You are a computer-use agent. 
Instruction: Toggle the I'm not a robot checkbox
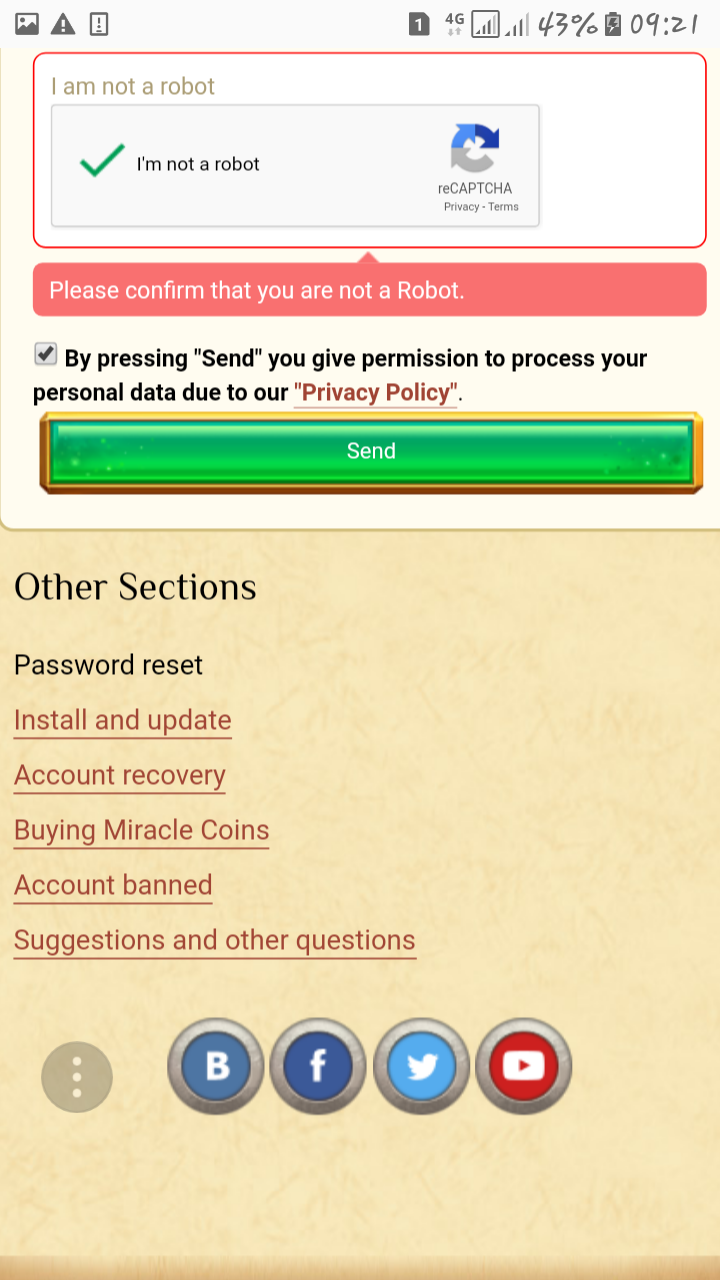(x=102, y=162)
